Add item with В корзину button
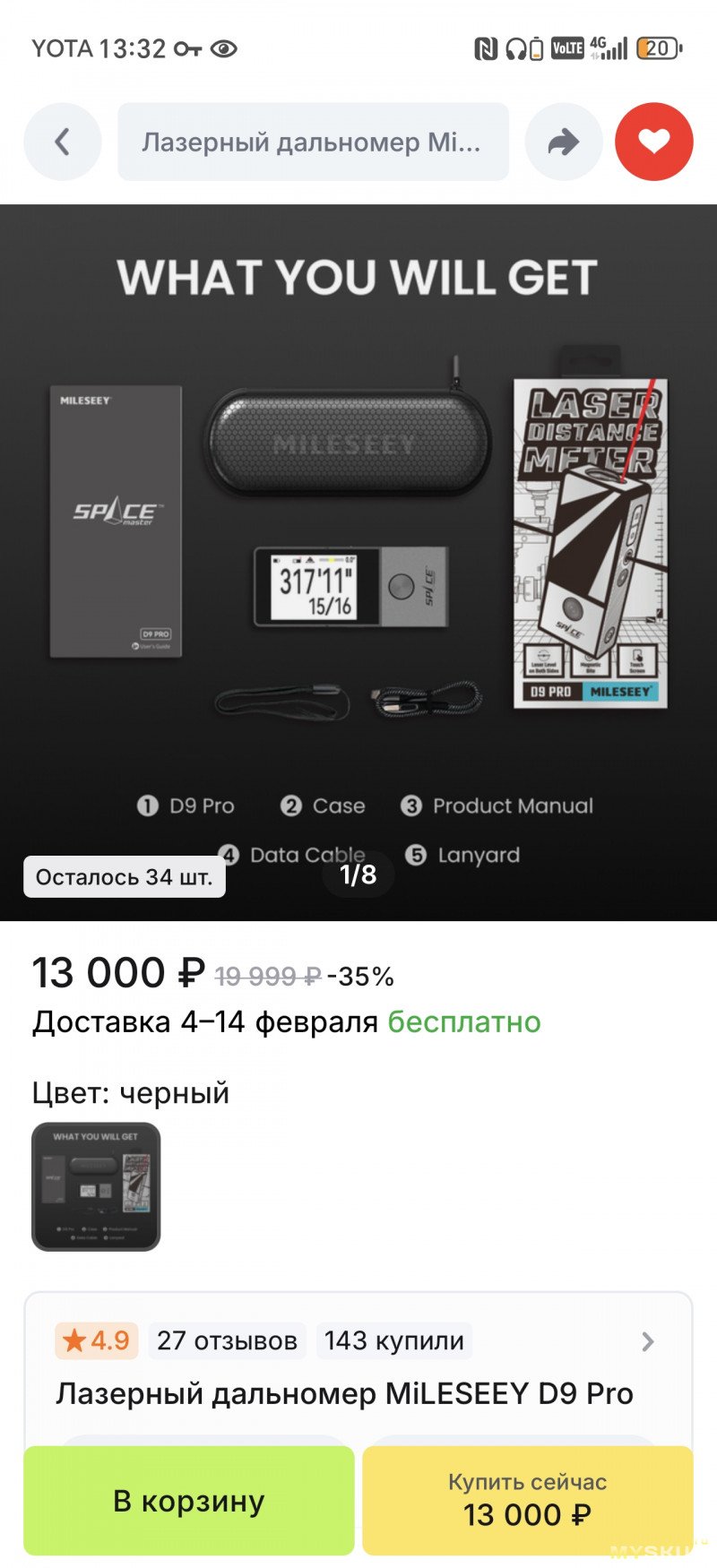Viewport: 717px width, 1568px height. 189,1501
